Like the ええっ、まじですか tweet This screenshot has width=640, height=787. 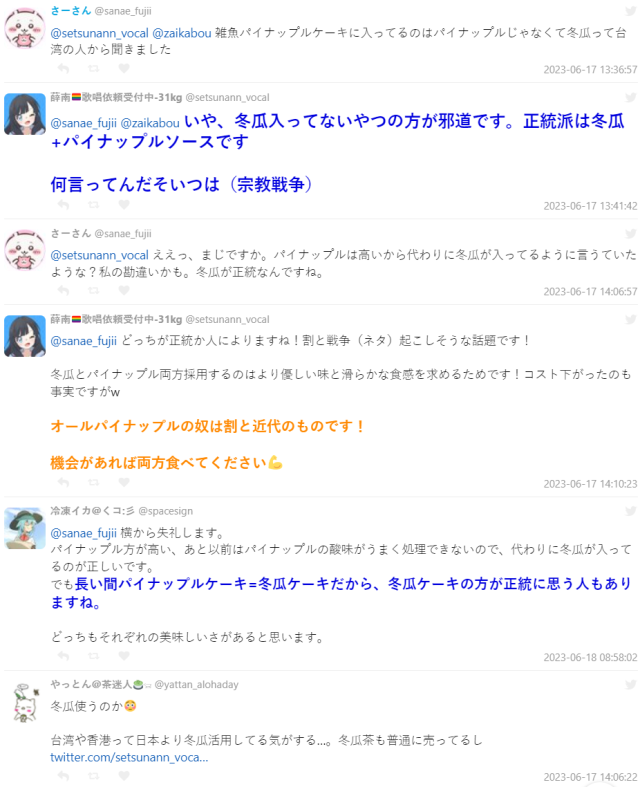(124, 291)
